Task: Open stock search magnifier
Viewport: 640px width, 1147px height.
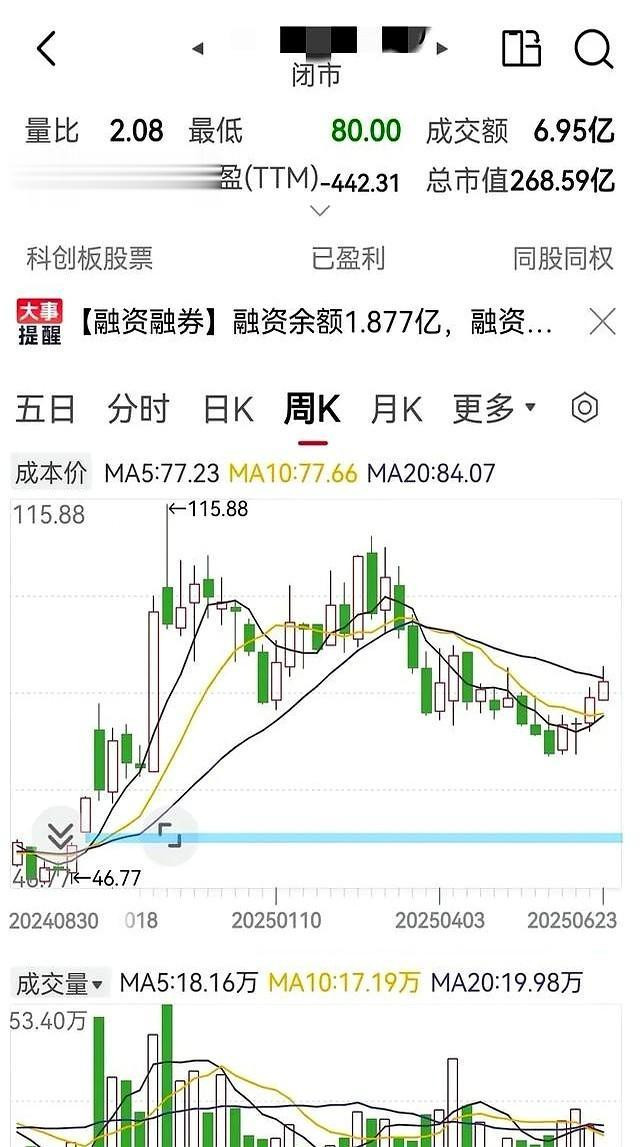Action: click(x=593, y=50)
